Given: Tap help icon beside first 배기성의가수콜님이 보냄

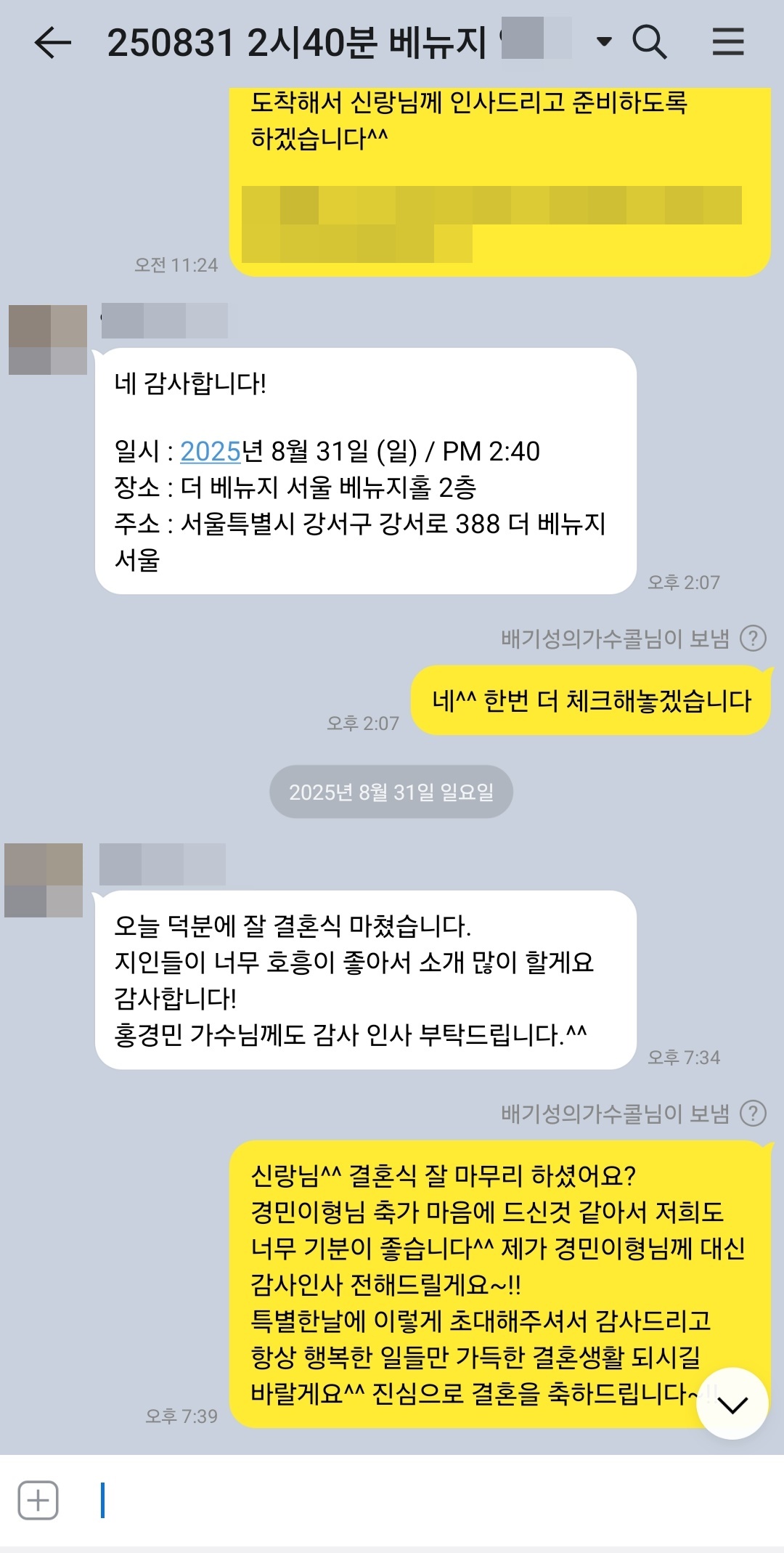Looking at the screenshot, I should pyautogui.click(x=753, y=638).
